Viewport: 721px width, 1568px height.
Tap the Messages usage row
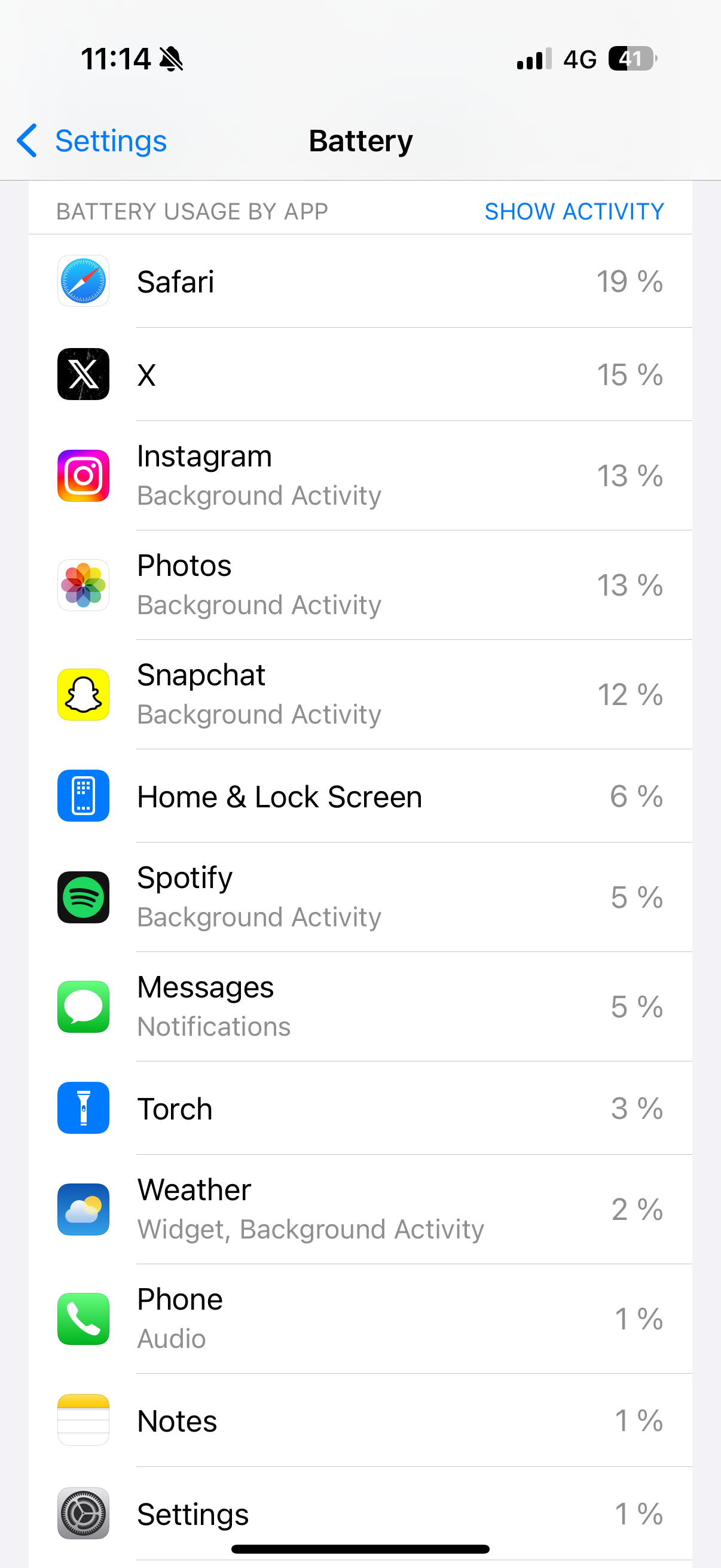tap(360, 1008)
